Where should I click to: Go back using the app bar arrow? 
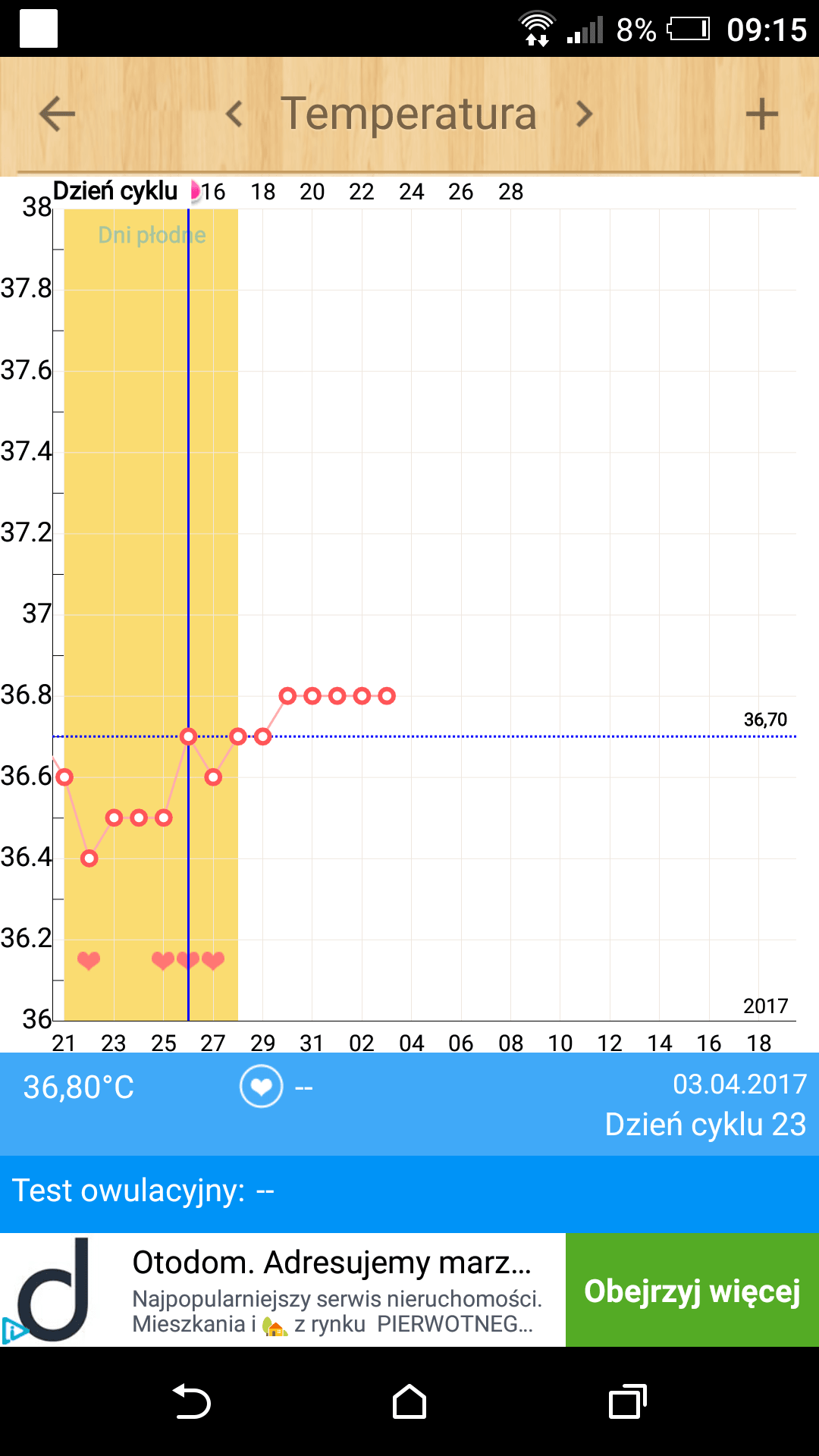pos(57,115)
